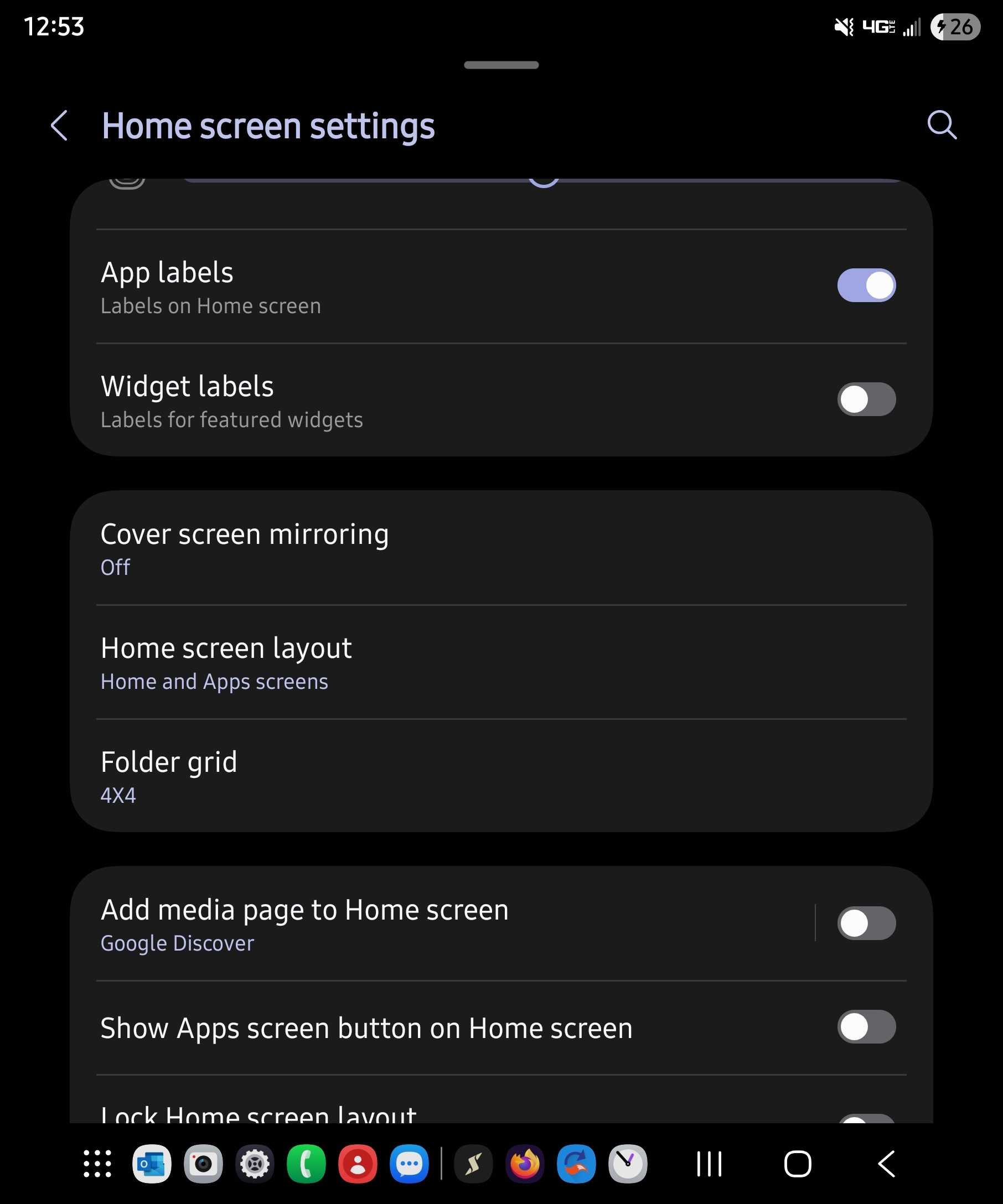
Task: Enable Widget labels
Action: [866, 399]
